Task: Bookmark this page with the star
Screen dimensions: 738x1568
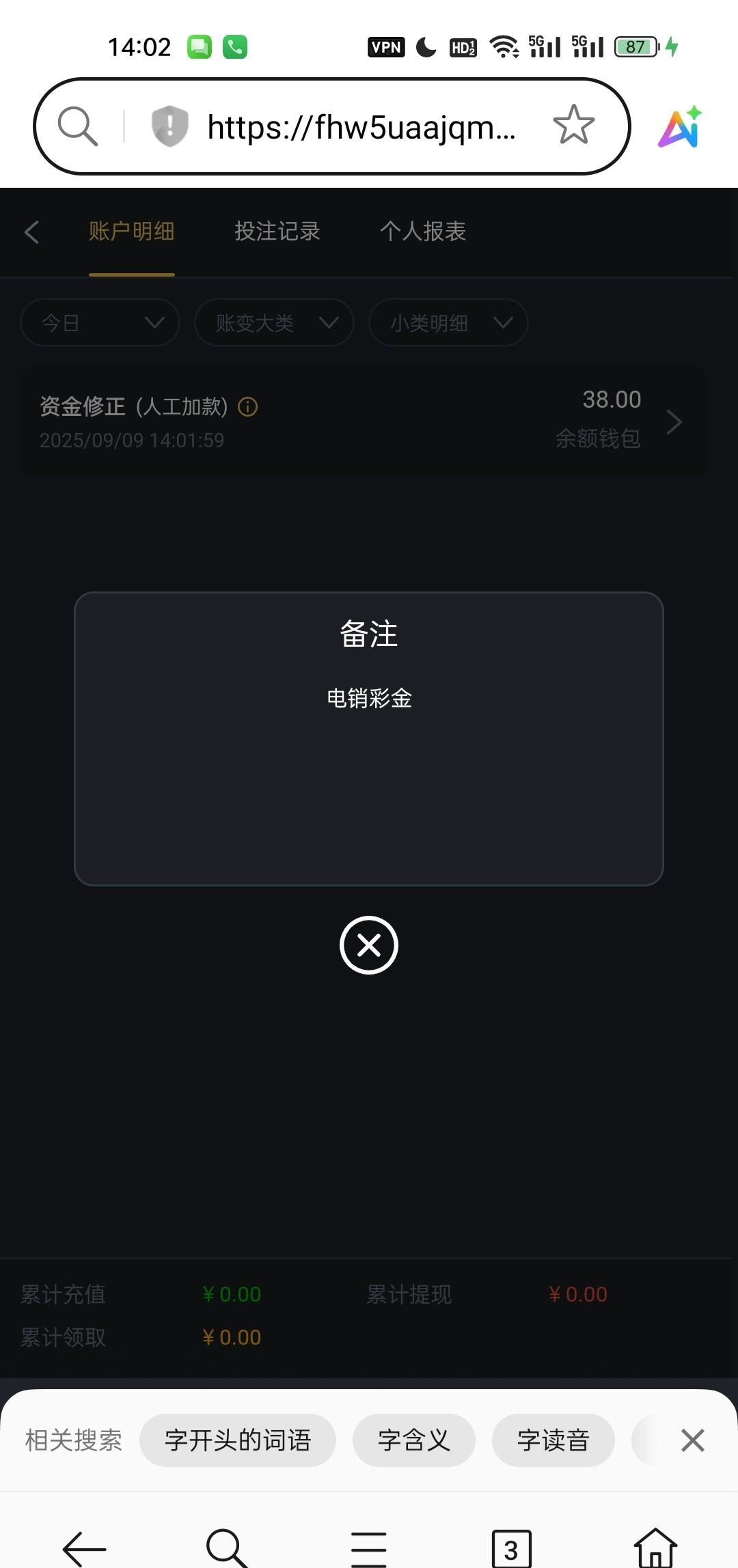Action: coord(573,125)
